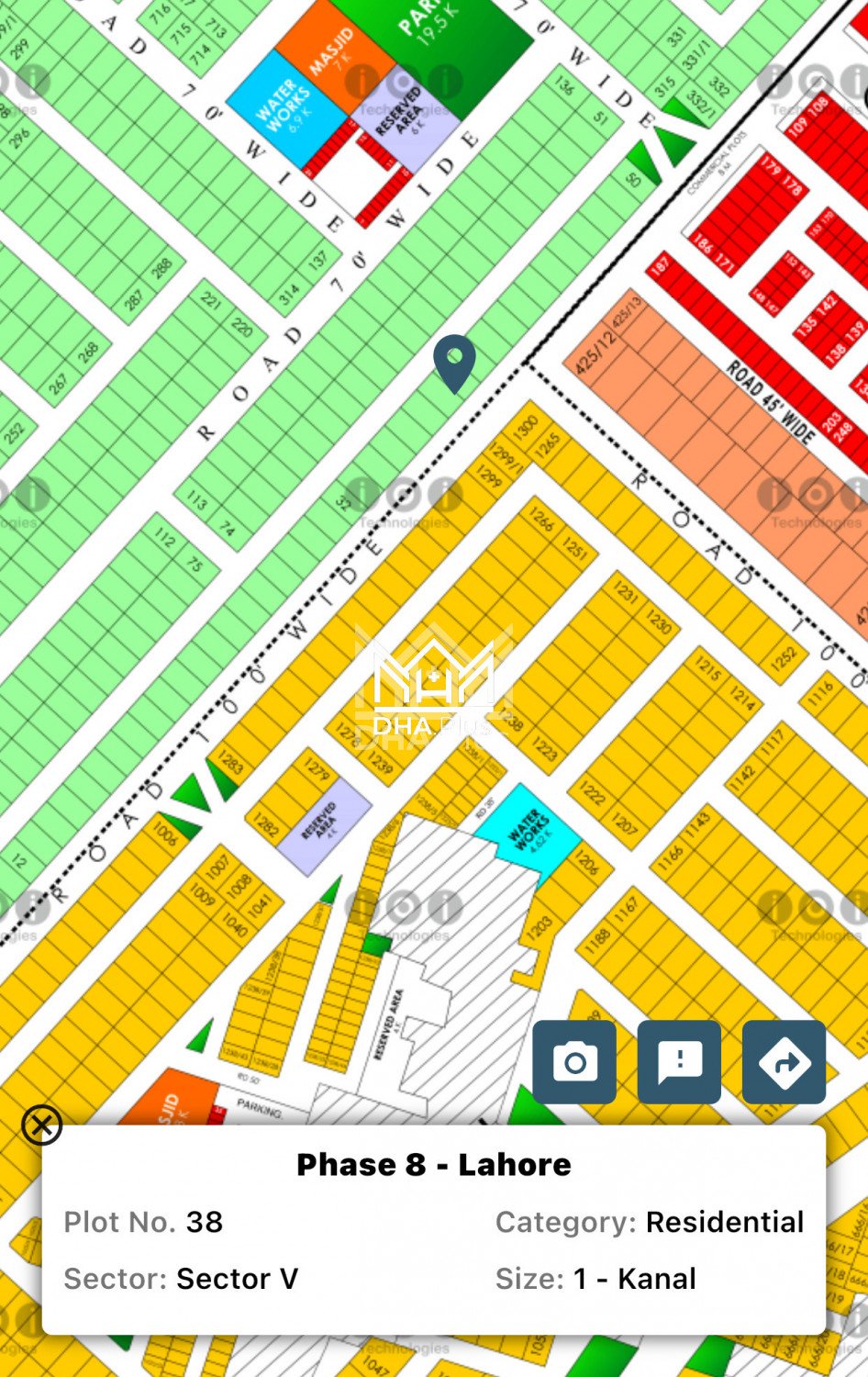Screen dimensions: 868x1377
Task: Close the Phase 8 plot details card
Action: pyautogui.click(x=41, y=1125)
